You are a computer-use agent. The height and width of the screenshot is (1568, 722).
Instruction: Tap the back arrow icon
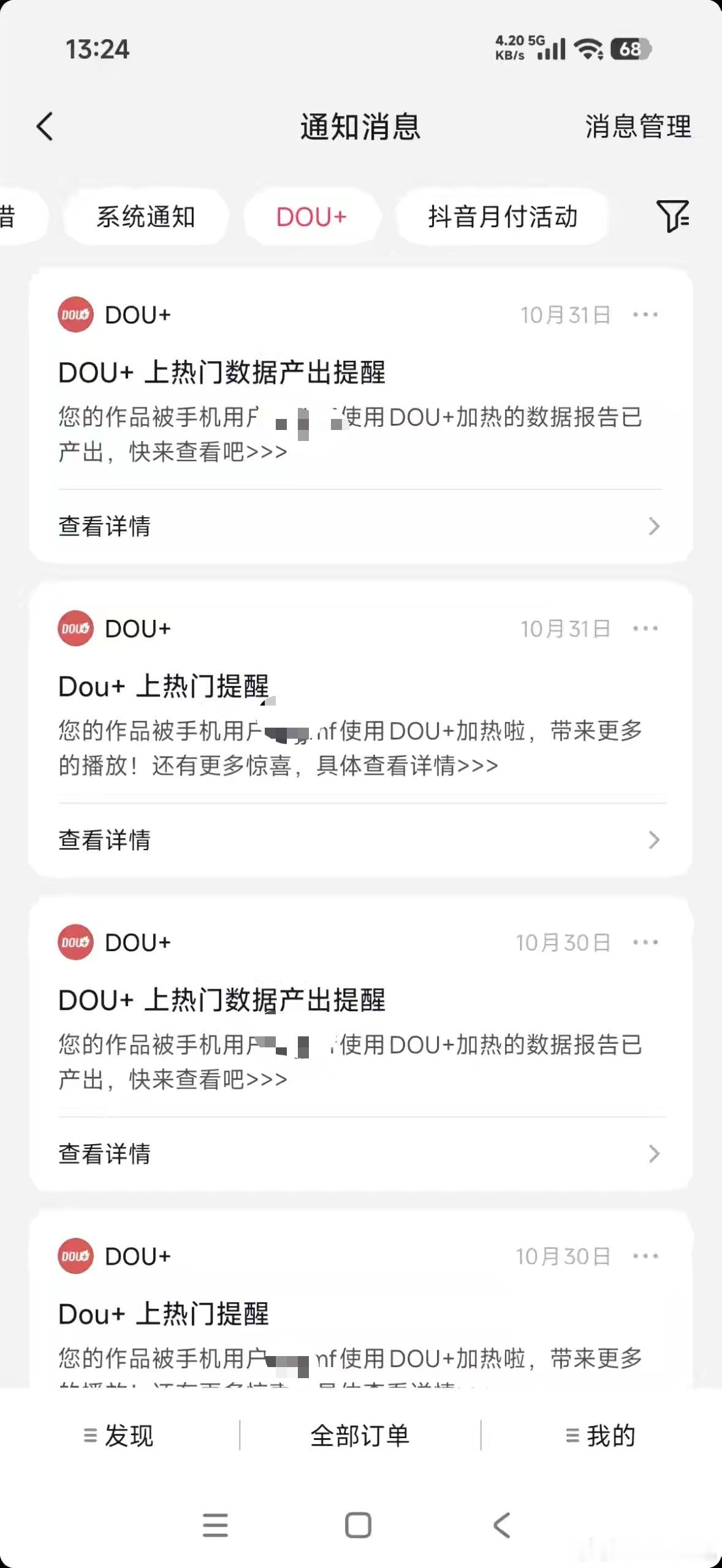pyautogui.click(x=44, y=126)
